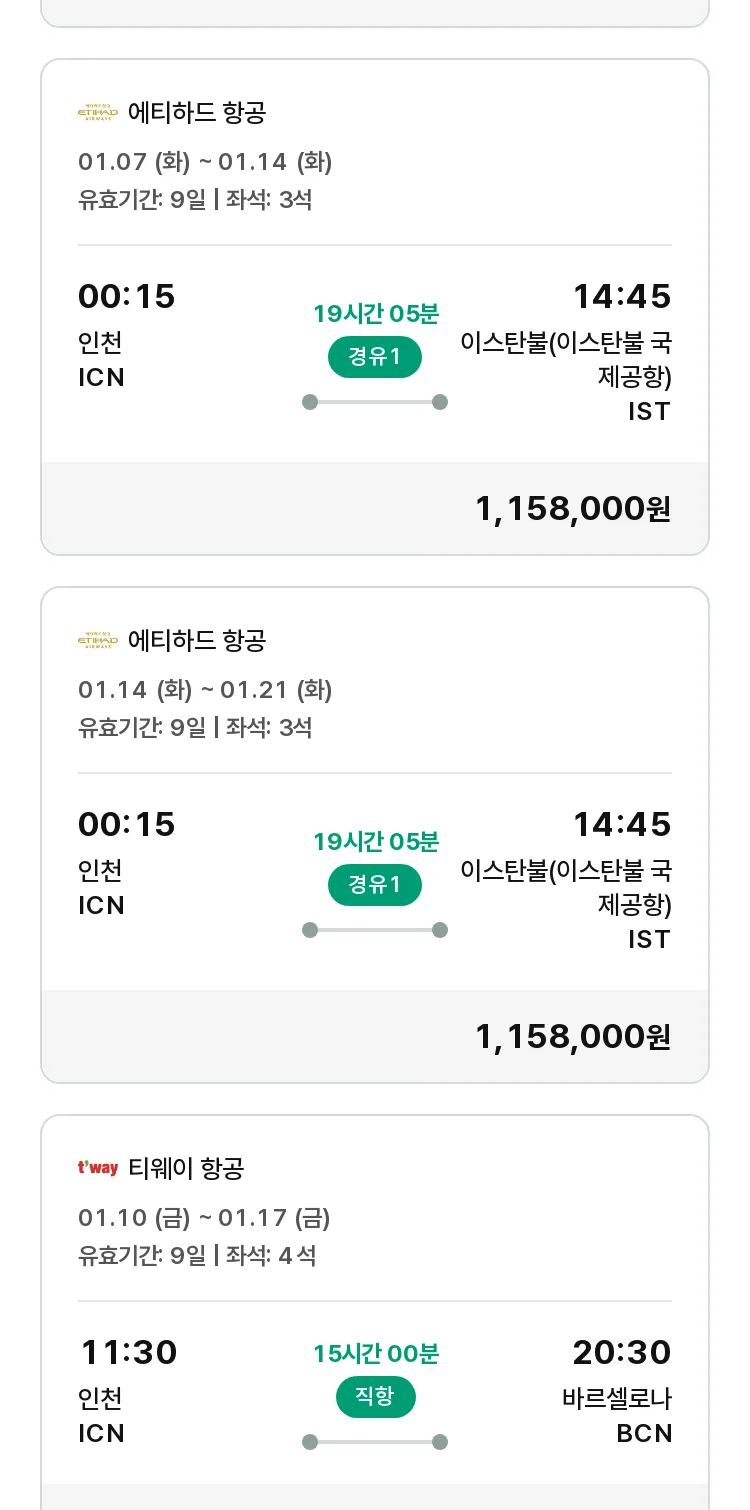Select the T'way direct flight to Barcelona
Viewport: 750px width, 1510px height.
pyautogui.click(x=375, y=1312)
